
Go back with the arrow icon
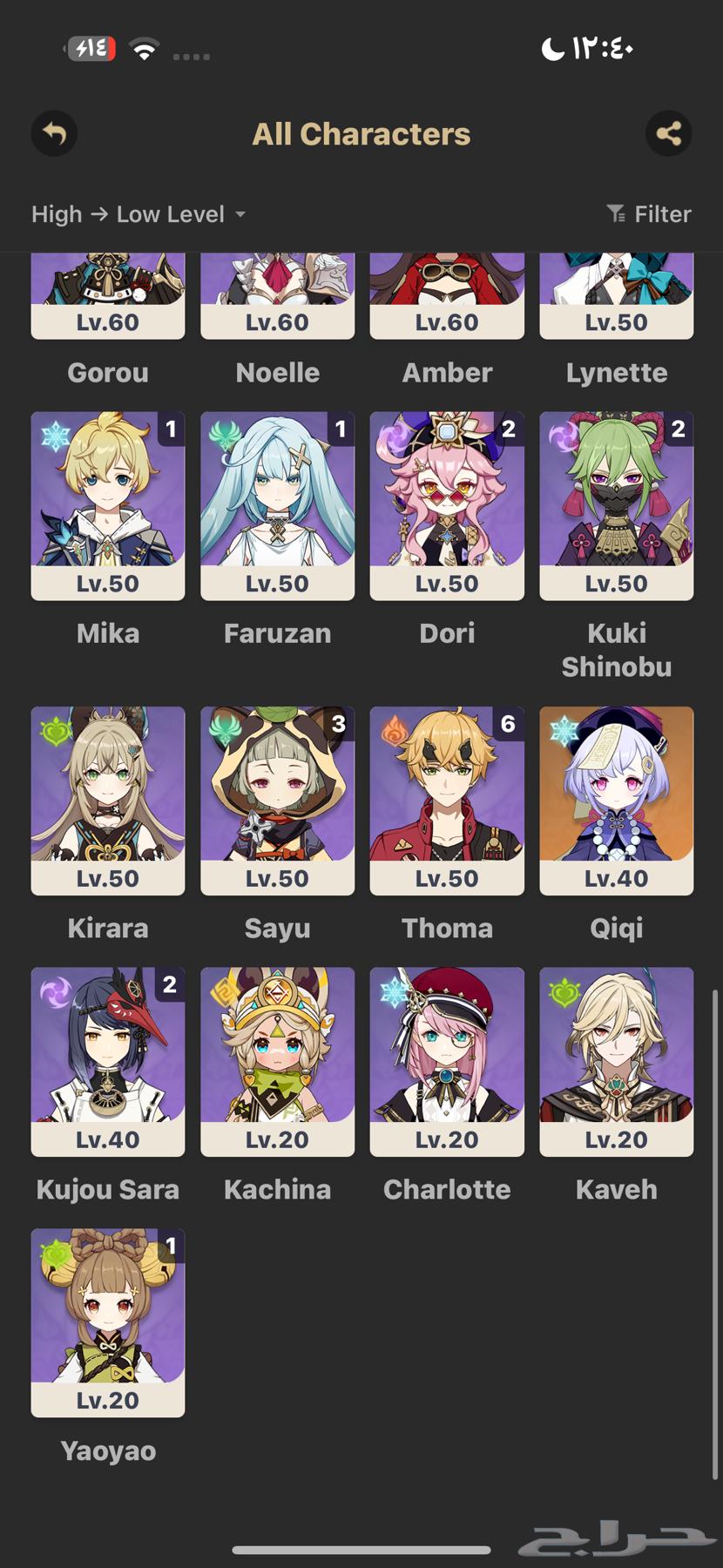pyautogui.click(x=54, y=134)
